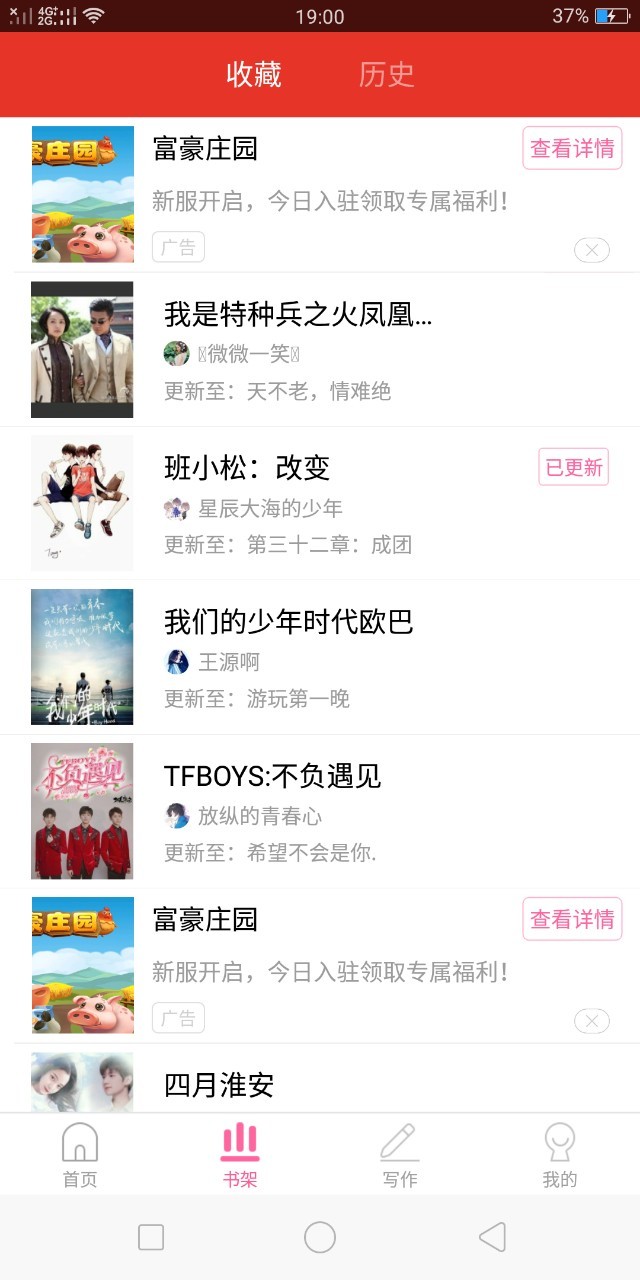The height and width of the screenshot is (1280, 640).
Task: Open TFBOYS:不负遇见 story
Action: click(x=272, y=776)
